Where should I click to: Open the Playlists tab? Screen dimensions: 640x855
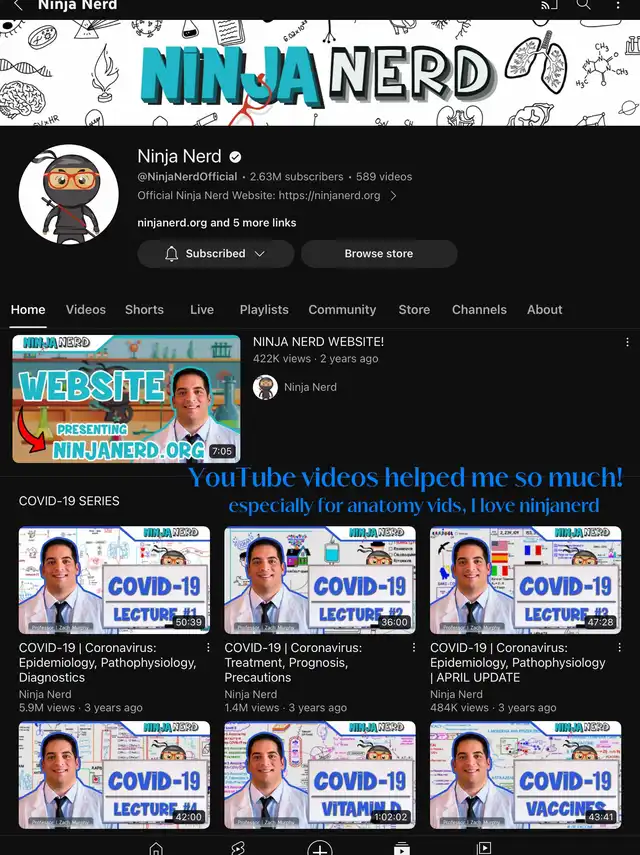tap(264, 310)
